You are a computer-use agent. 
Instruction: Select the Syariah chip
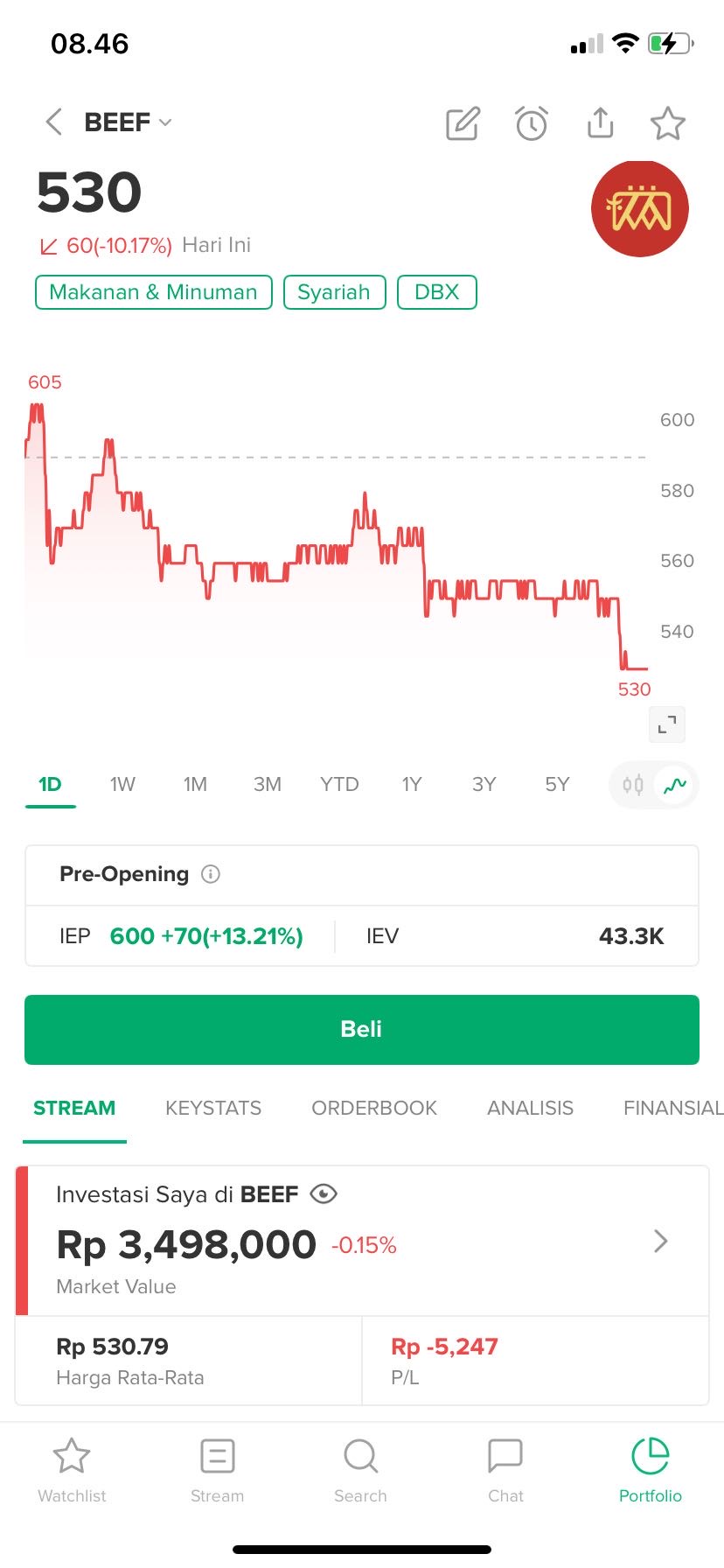click(334, 292)
